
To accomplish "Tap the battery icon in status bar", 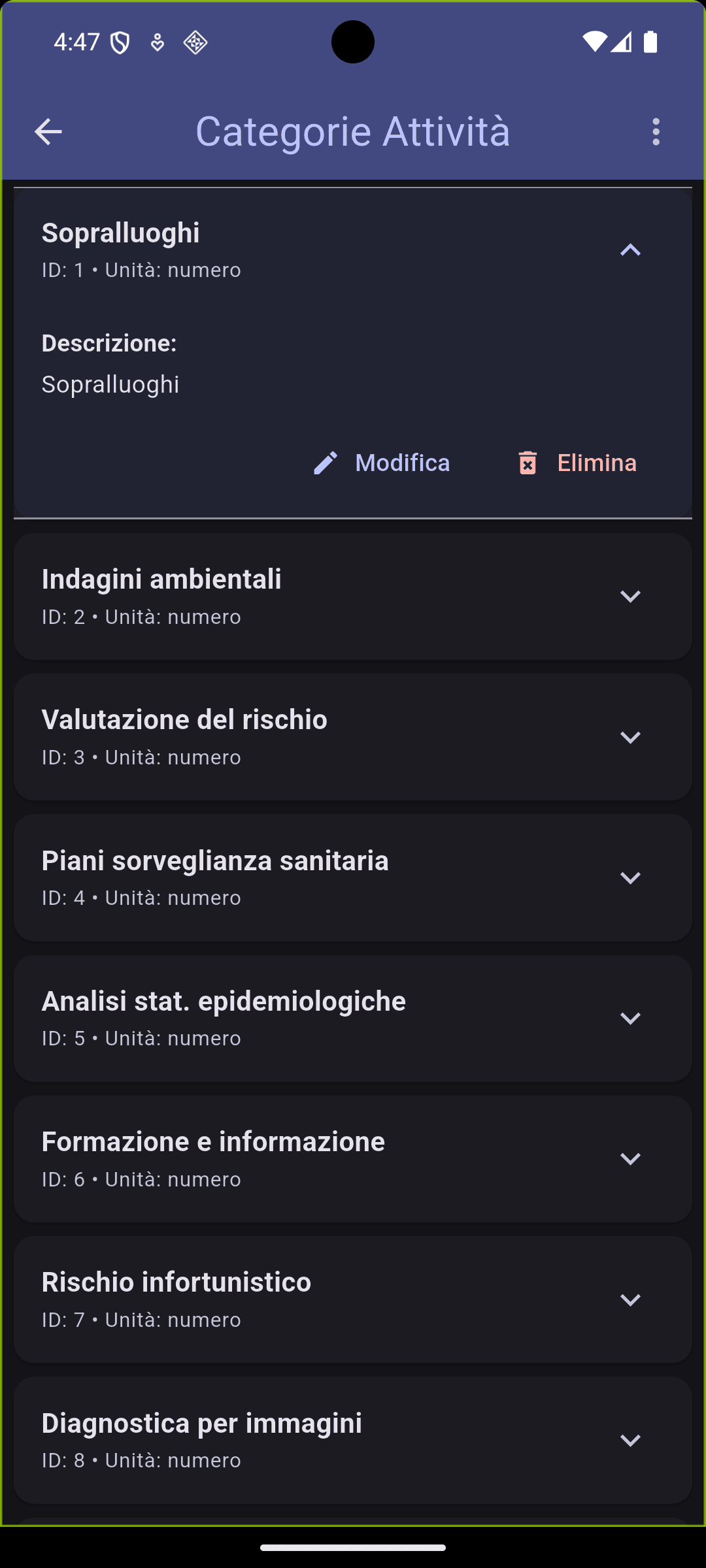I will tap(651, 42).
